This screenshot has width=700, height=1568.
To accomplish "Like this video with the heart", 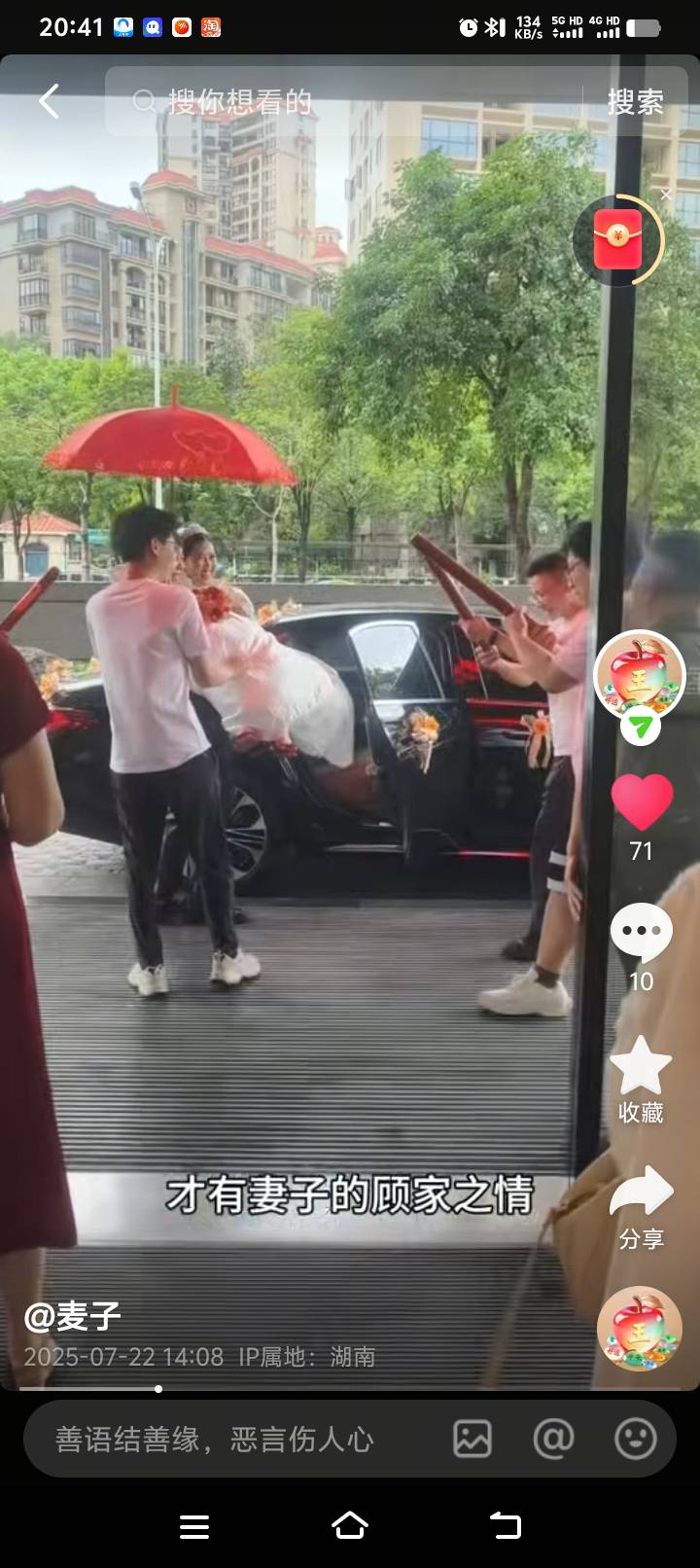I will coord(641,803).
